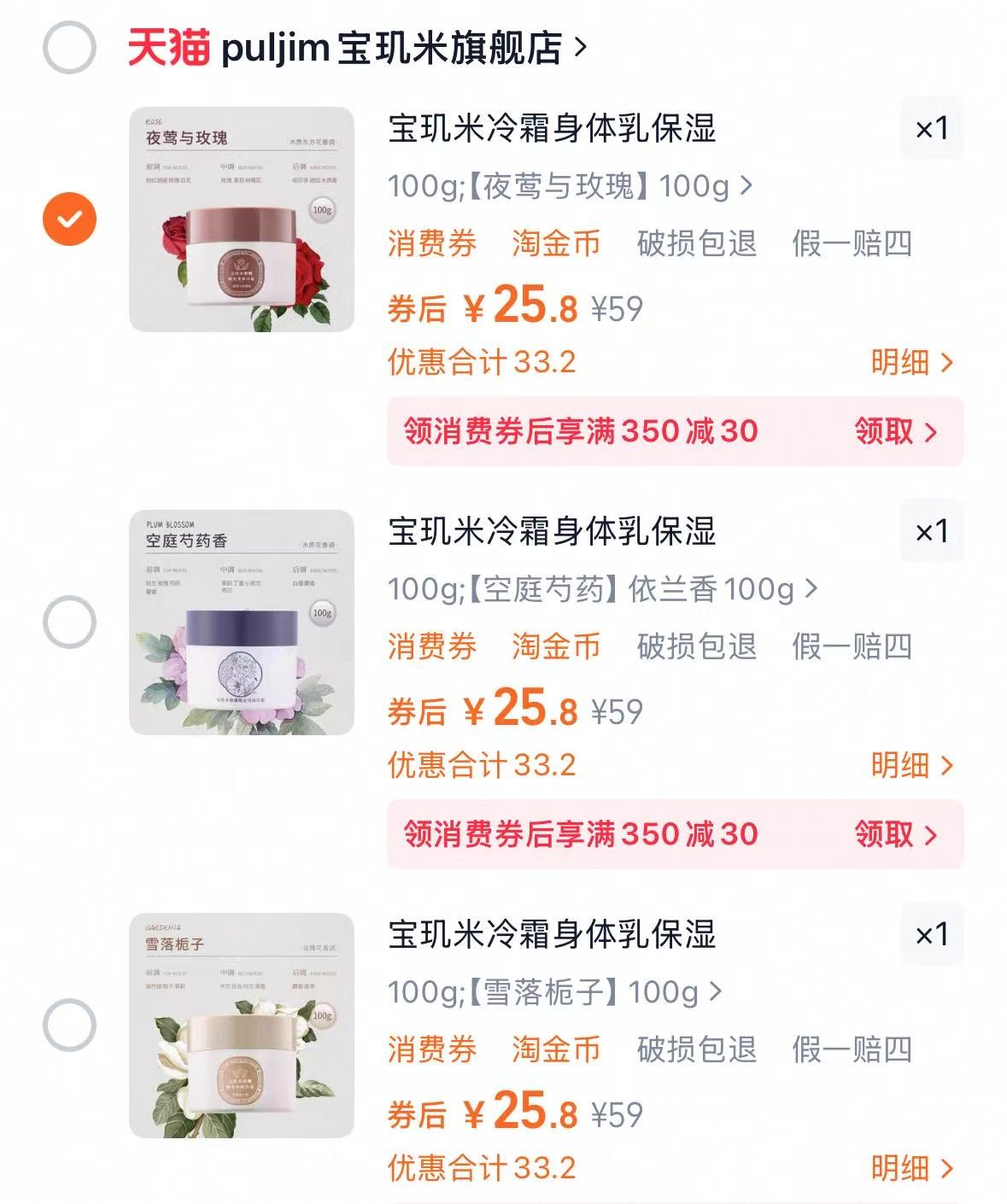Change the 空庭芍药 依兰香 variant selection
Image resolution: width=1007 pixels, height=1204 pixels.
click(598, 589)
